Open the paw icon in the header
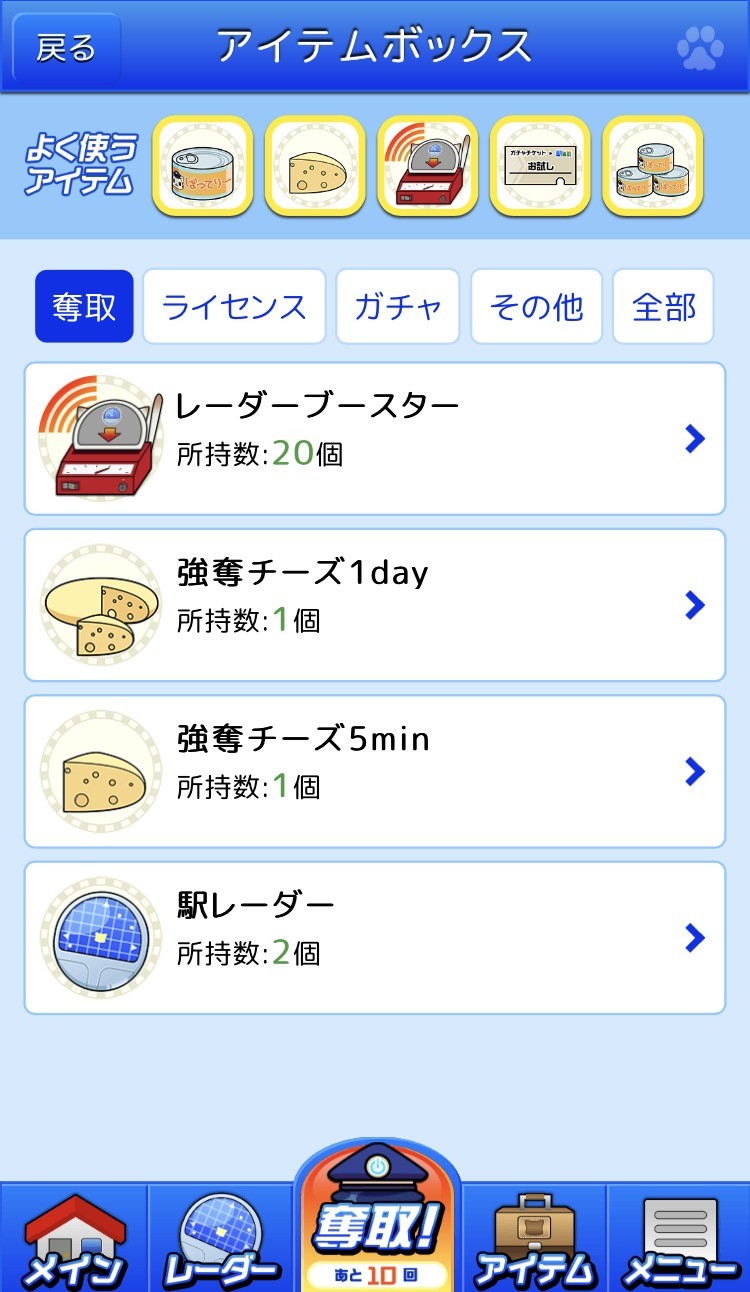This screenshot has width=750, height=1292. coord(700,48)
